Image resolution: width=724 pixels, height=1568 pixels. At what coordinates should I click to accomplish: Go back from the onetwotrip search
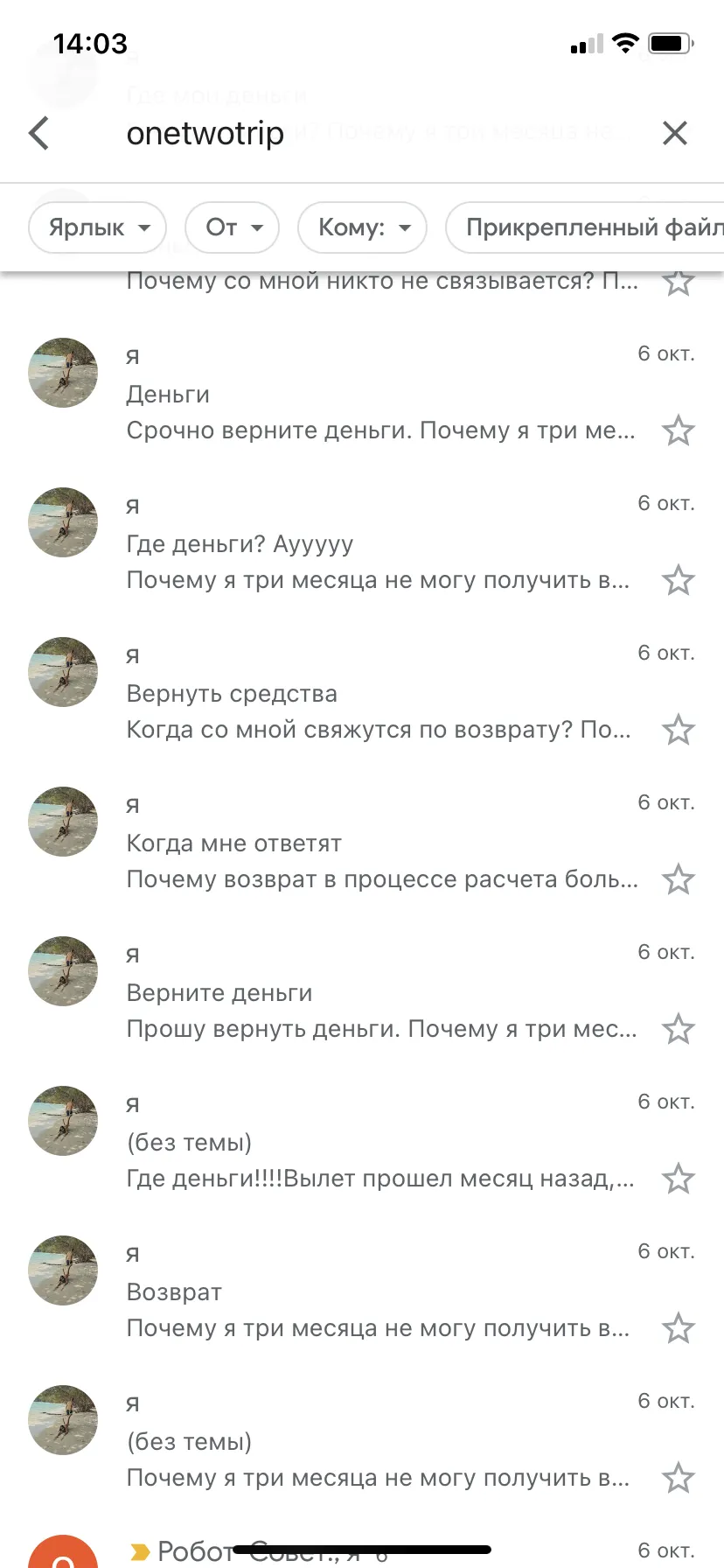38,133
